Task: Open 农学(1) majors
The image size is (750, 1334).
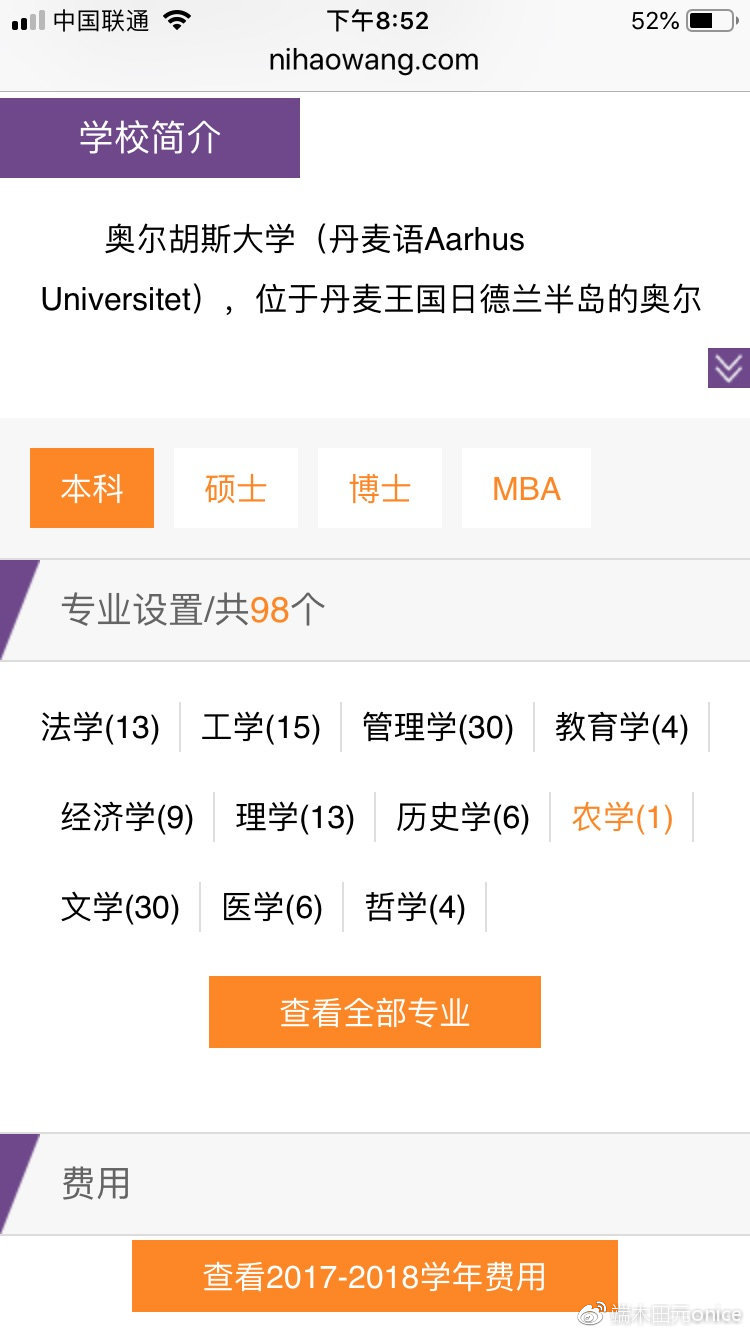Action: [622, 817]
